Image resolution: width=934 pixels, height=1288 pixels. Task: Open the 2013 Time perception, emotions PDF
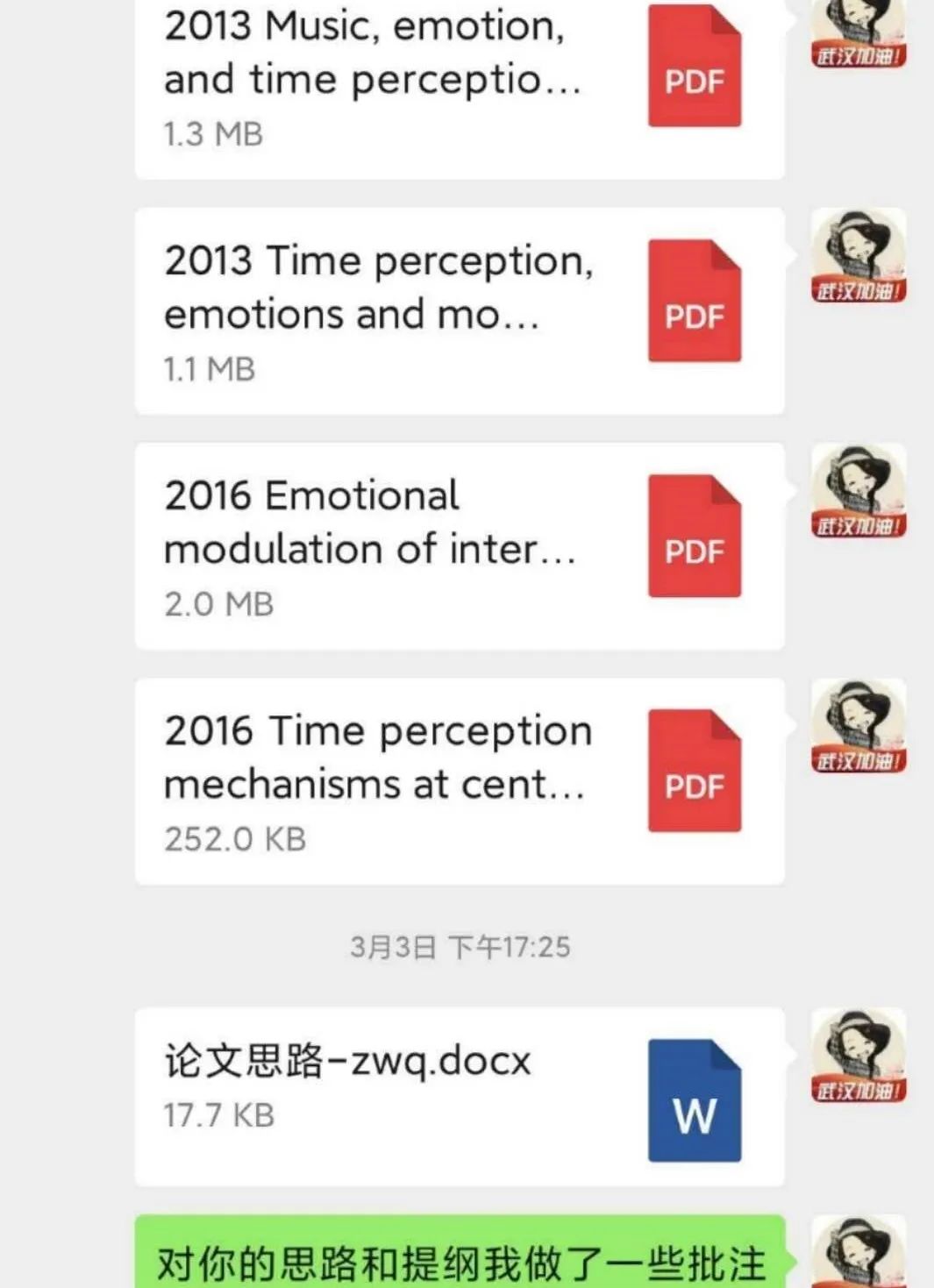point(459,312)
